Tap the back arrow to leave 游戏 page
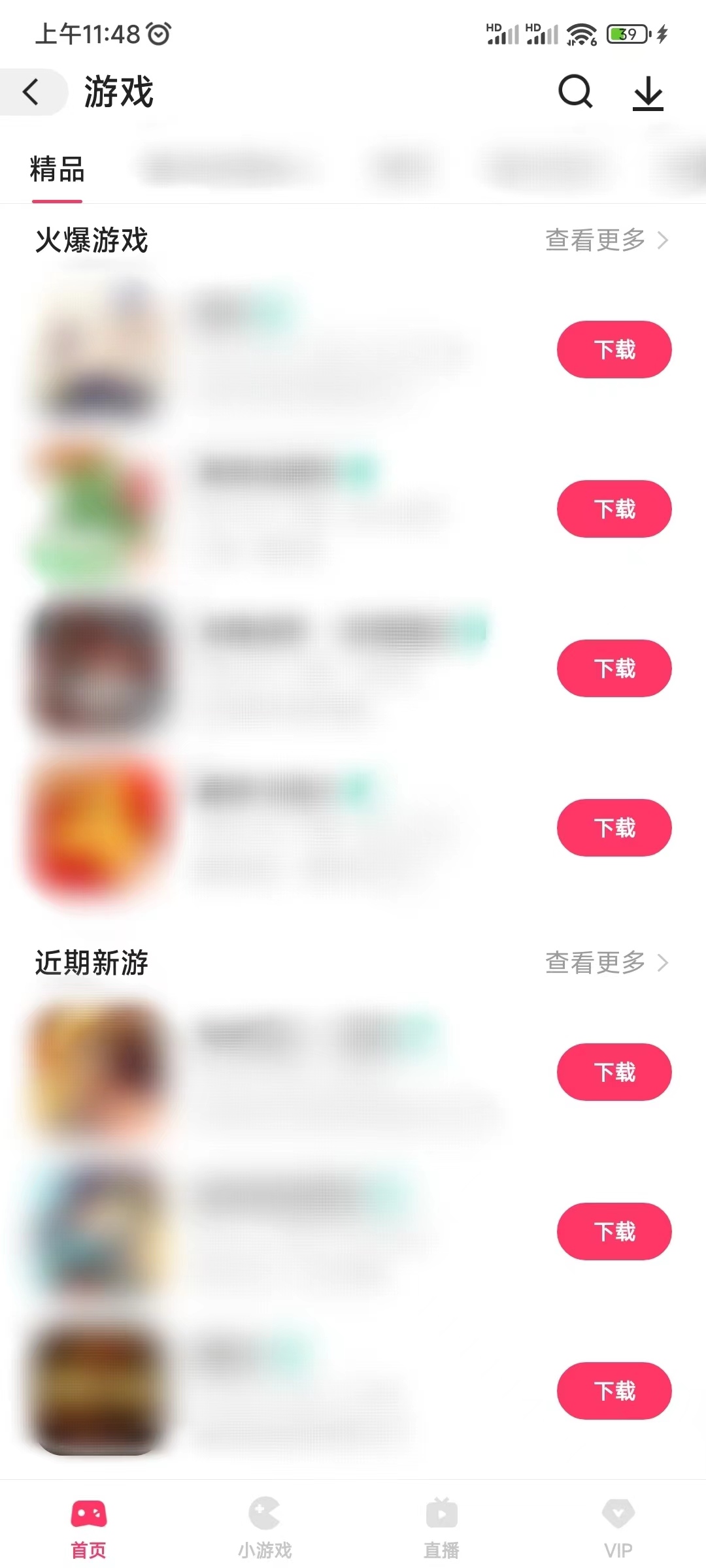Viewport: 706px width, 1568px height. pos(30,92)
